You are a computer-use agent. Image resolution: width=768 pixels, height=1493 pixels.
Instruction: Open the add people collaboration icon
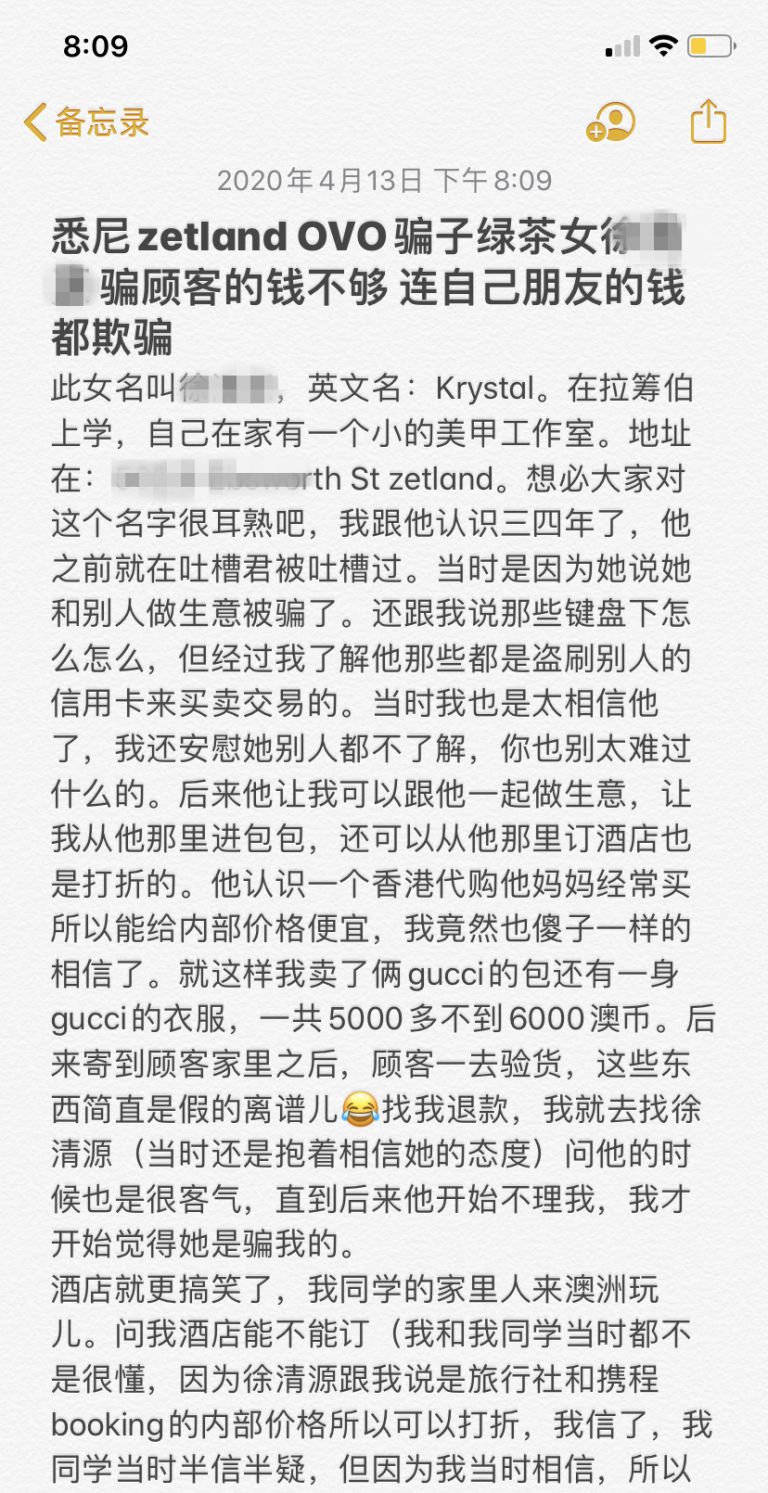tap(610, 122)
